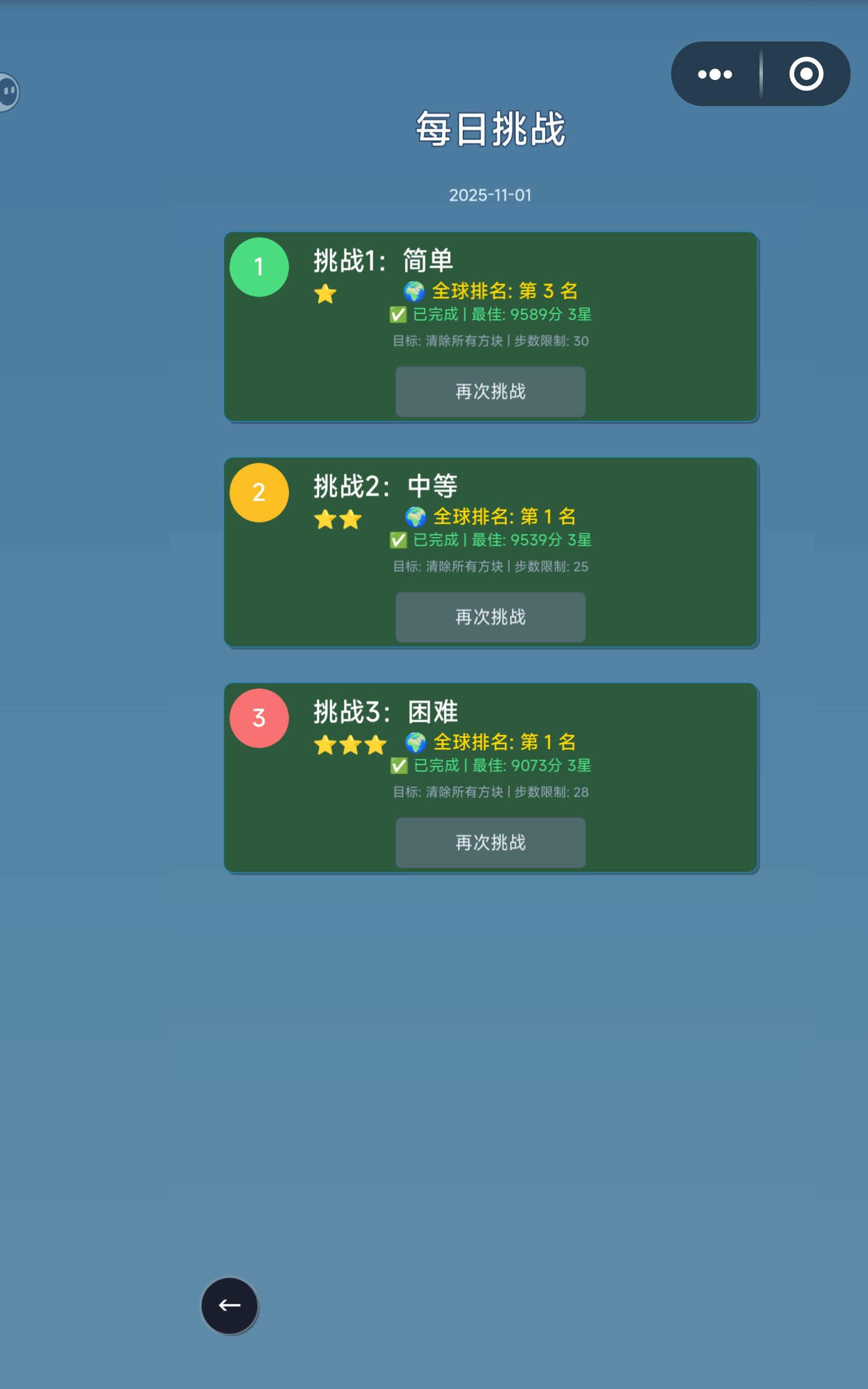The height and width of the screenshot is (1389, 868).
Task: Select the green number 1 badge
Action: (x=258, y=266)
